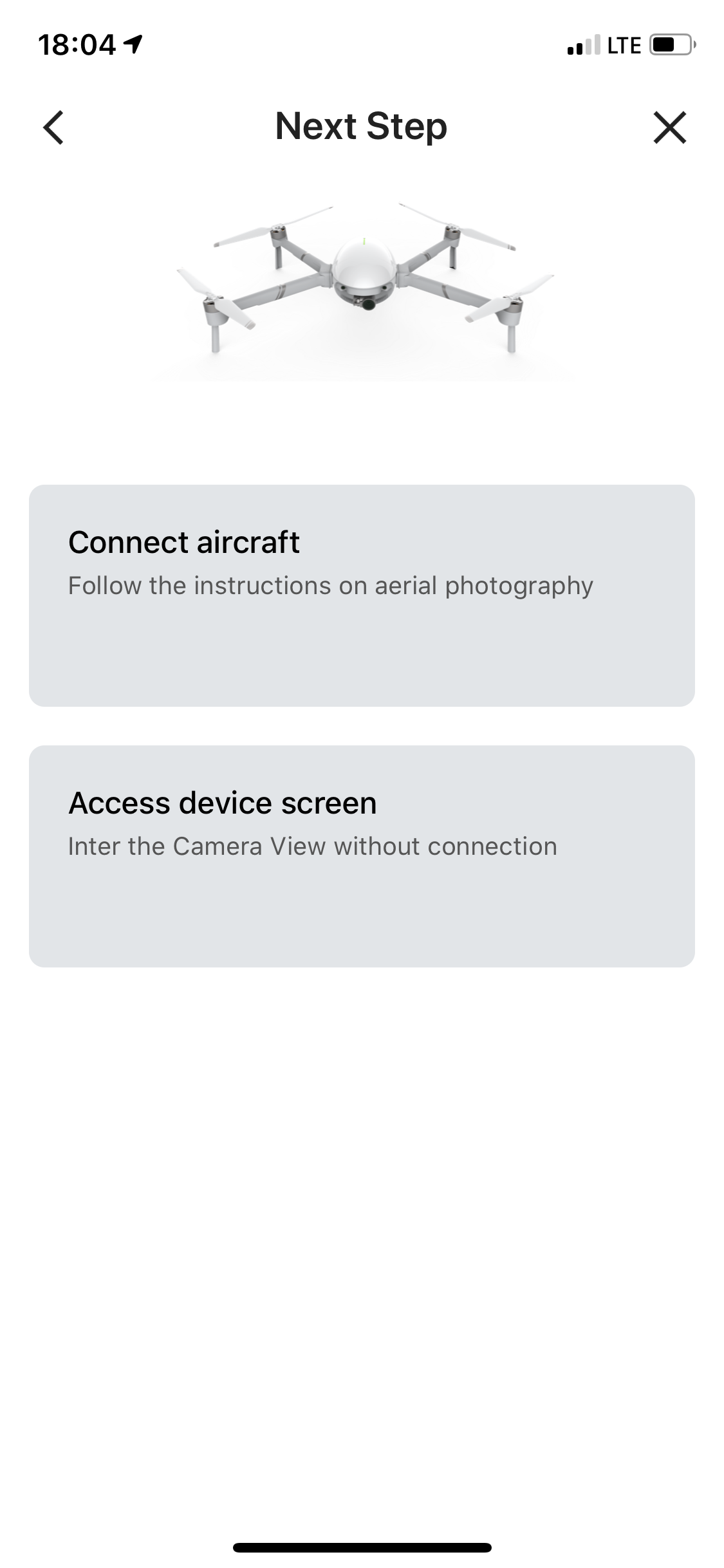Image resolution: width=724 pixels, height=1568 pixels.
Task: Open Access device screen option
Action: point(362,856)
